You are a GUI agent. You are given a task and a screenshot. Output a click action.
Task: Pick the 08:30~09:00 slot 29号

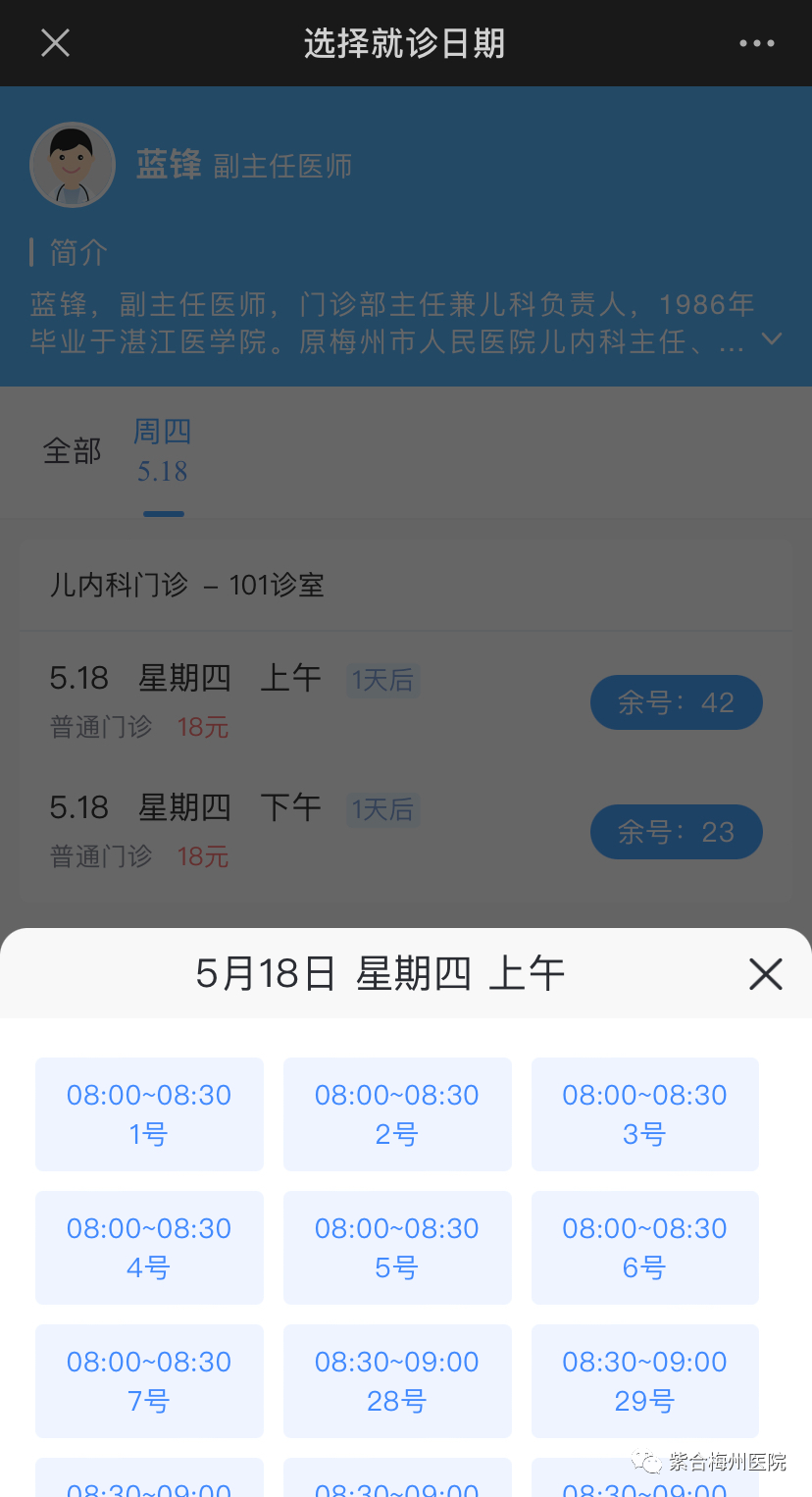click(x=644, y=1380)
